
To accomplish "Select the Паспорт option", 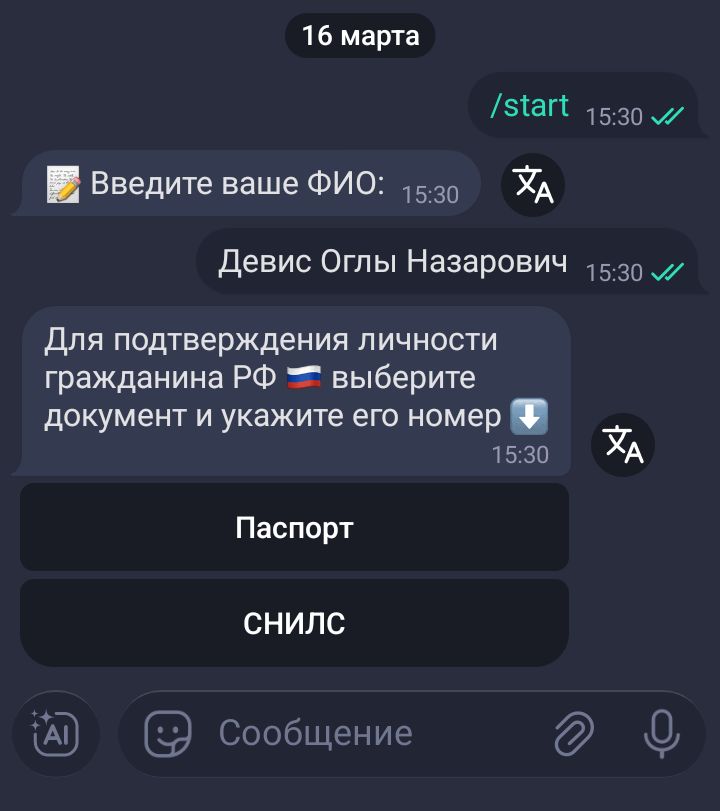I will (294, 527).
